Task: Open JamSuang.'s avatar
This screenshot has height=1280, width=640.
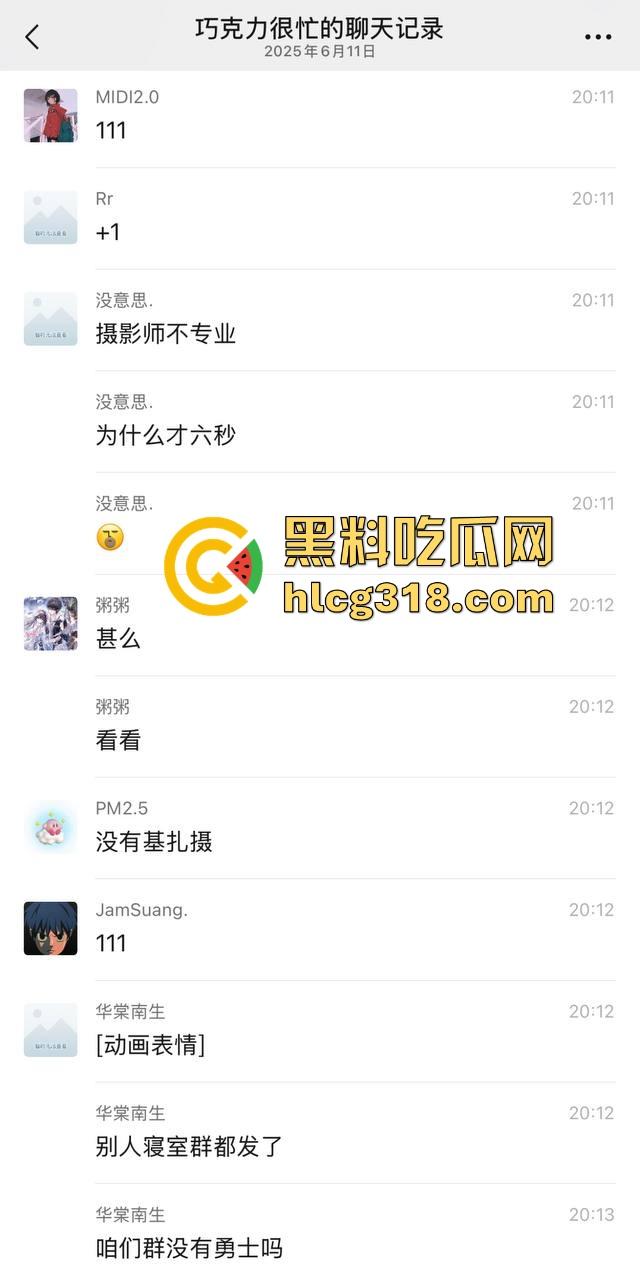Action: (x=50, y=928)
